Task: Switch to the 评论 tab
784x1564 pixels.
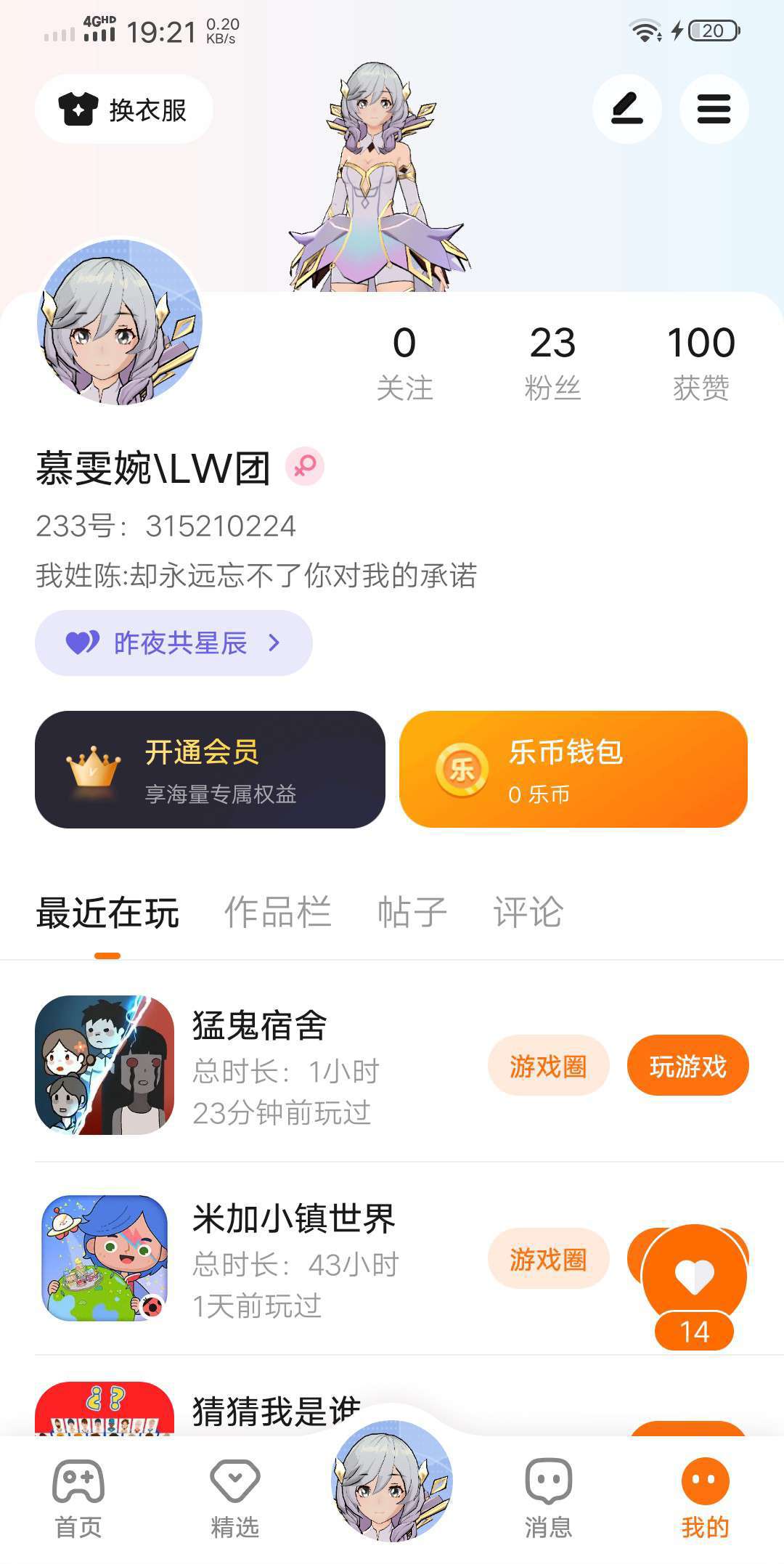Action: [528, 913]
